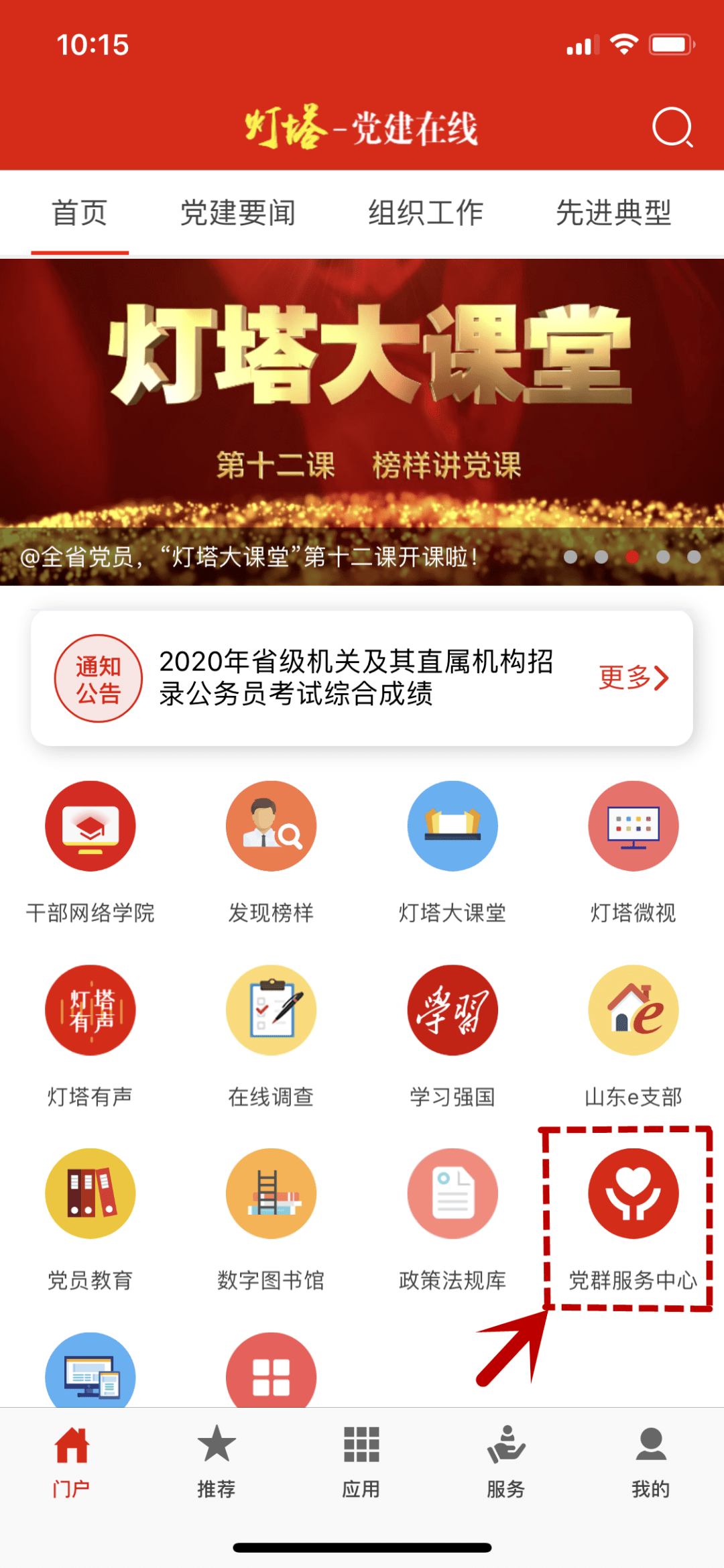Enter the 数字图书馆 digital library
This screenshot has width=724, height=1568.
[271, 1197]
